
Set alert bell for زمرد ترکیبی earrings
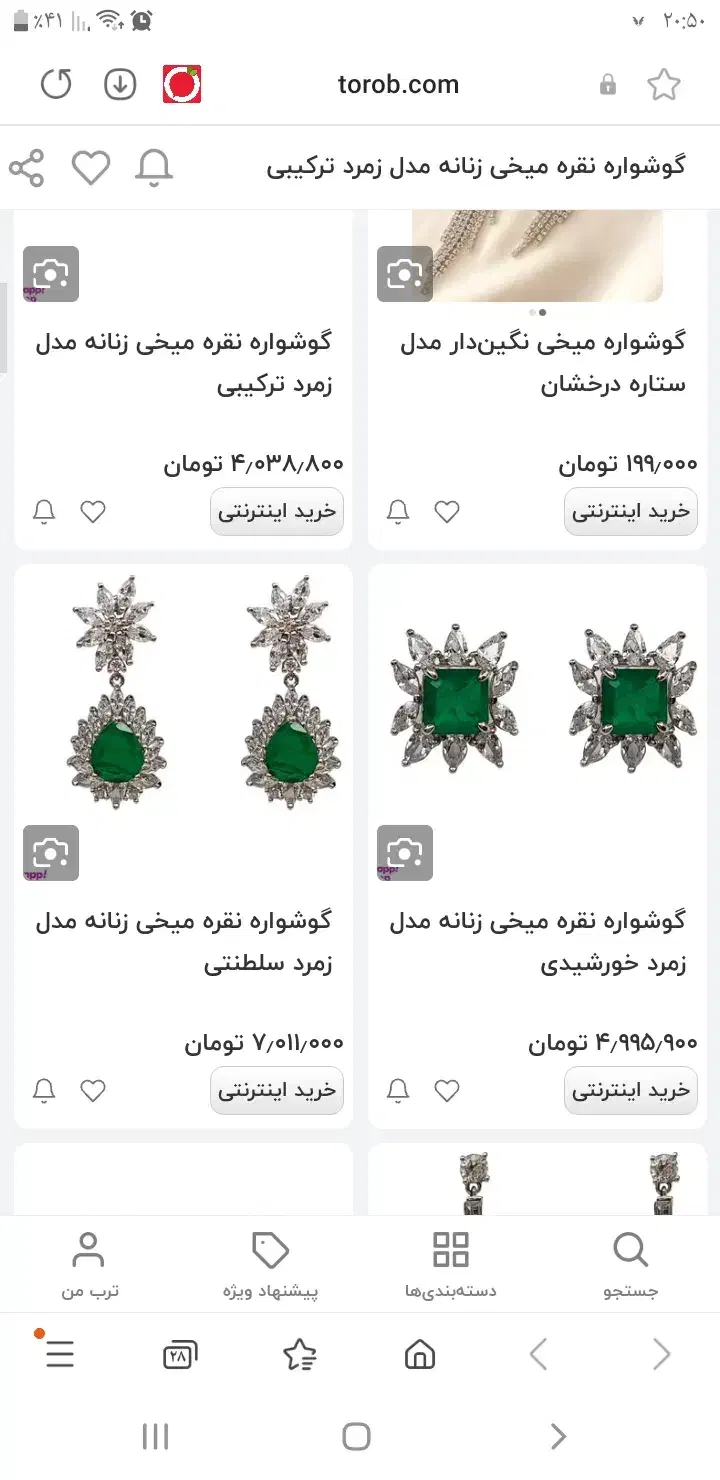click(43, 511)
